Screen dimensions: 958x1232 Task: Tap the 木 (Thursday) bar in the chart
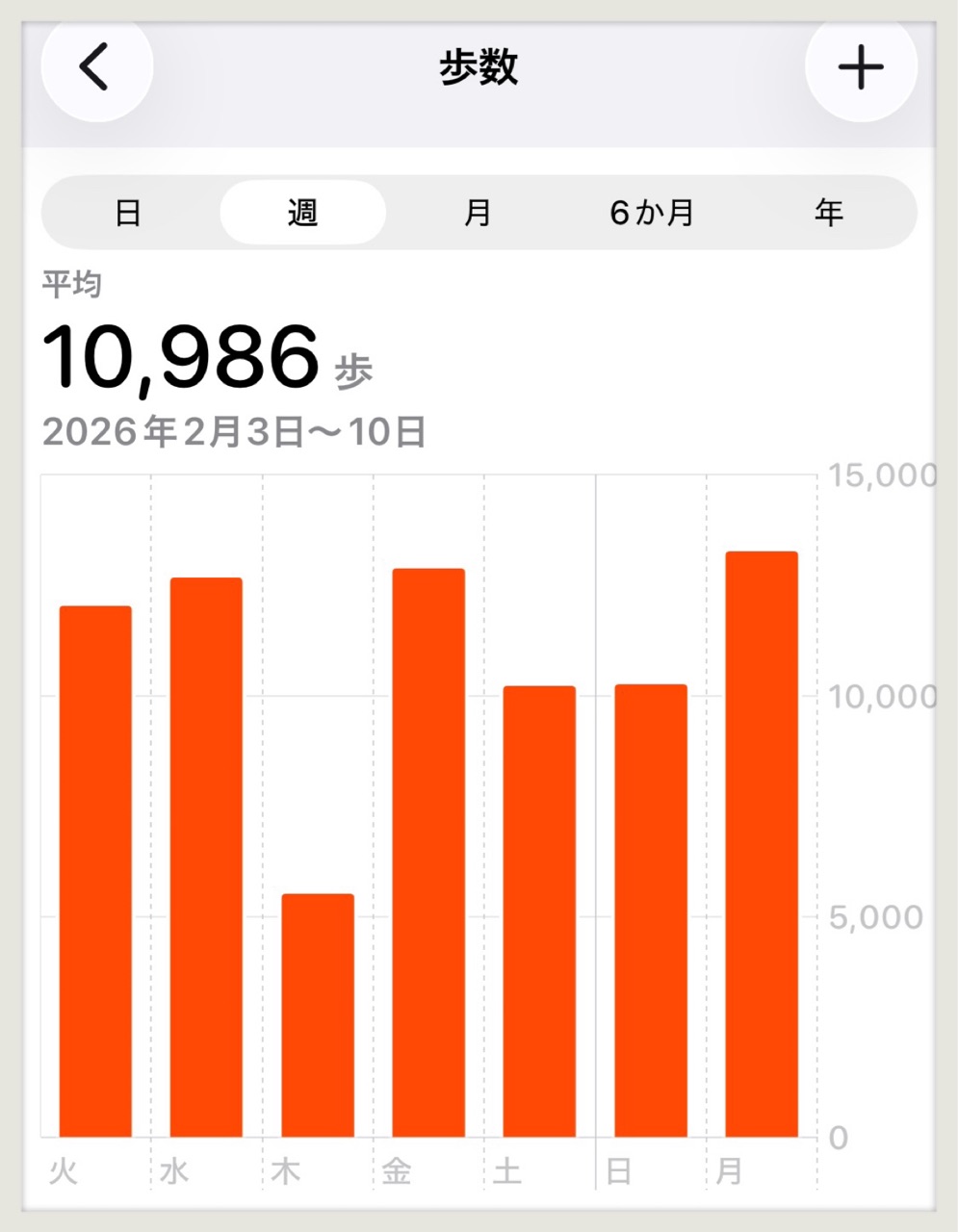tap(318, 1015)
